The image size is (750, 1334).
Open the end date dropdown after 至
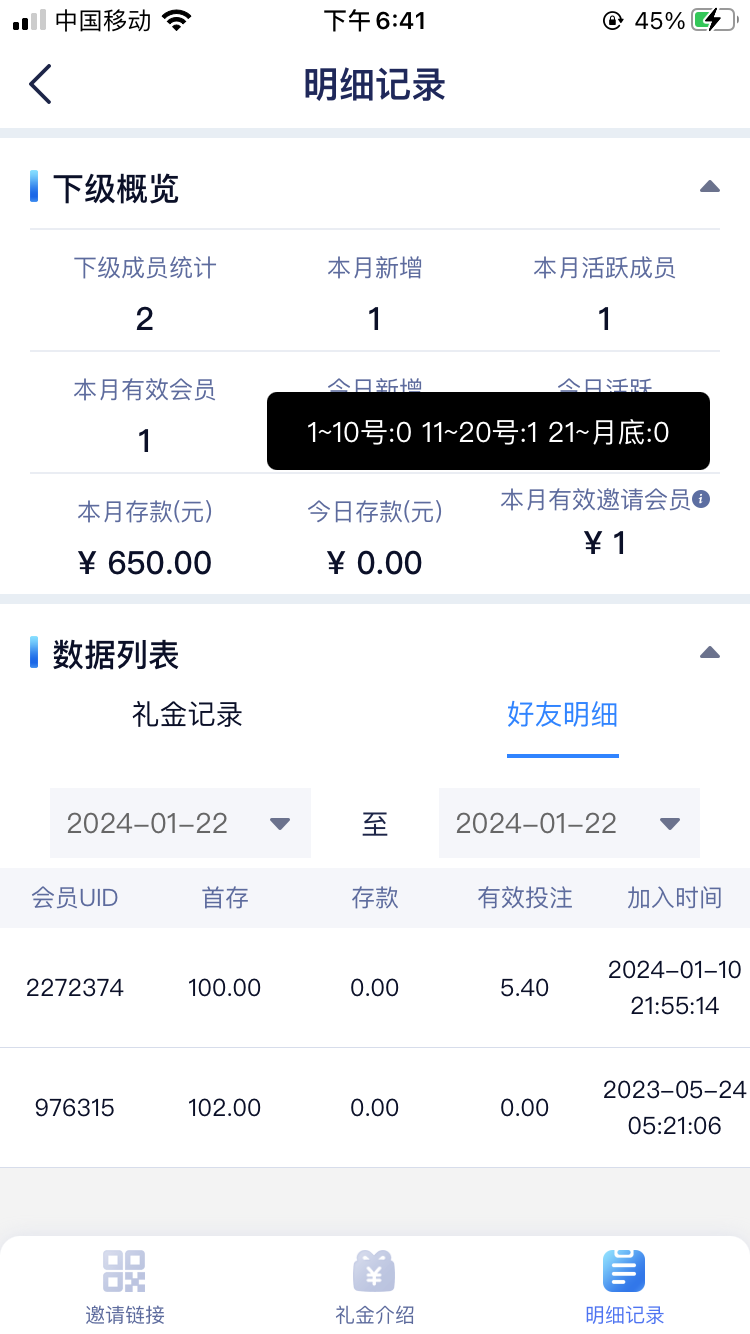point(568,823)
